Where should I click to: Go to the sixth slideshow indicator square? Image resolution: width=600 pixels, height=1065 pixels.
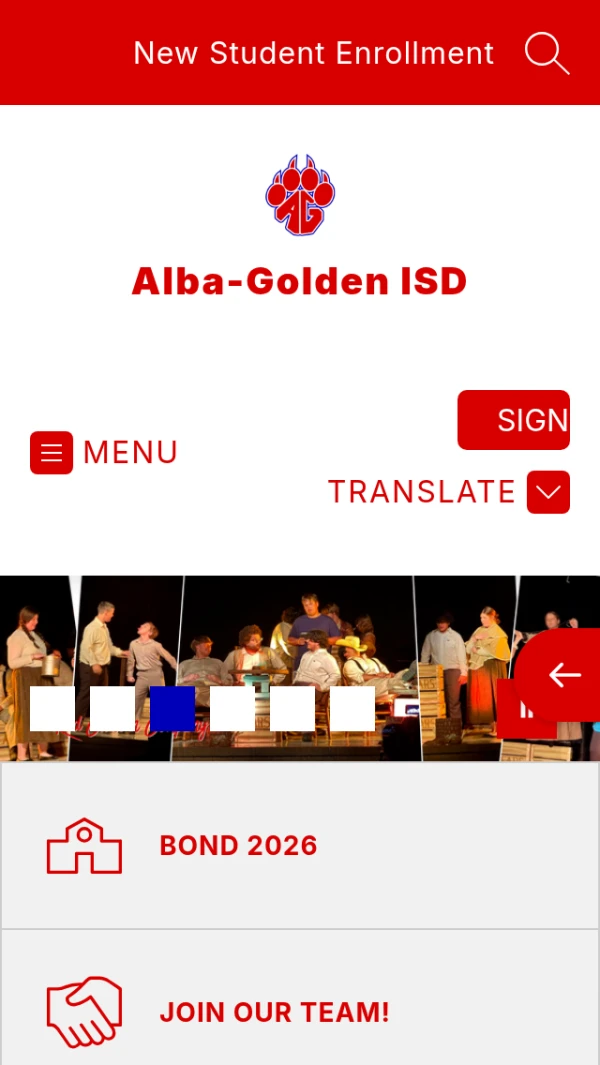coord(352,709)
